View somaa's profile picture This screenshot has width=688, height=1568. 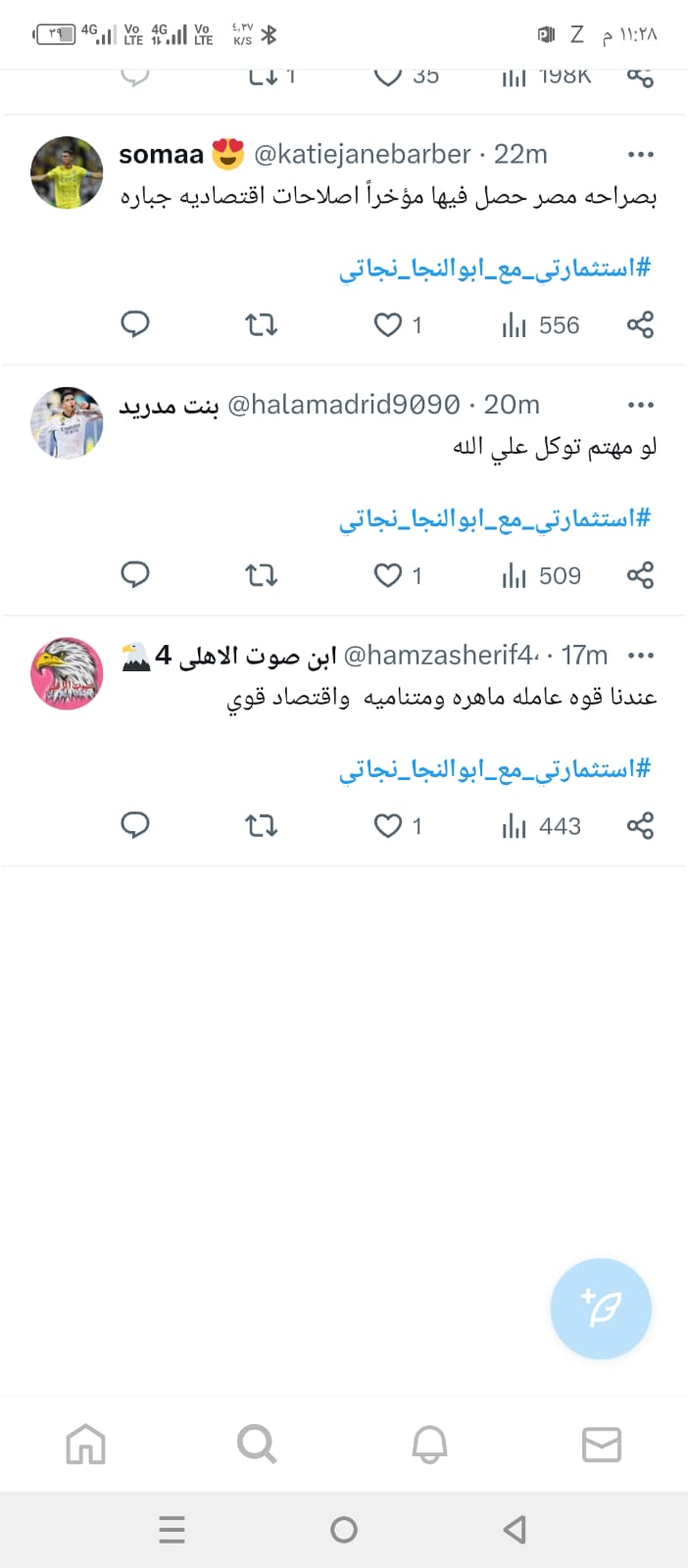[x=67, y=172]
